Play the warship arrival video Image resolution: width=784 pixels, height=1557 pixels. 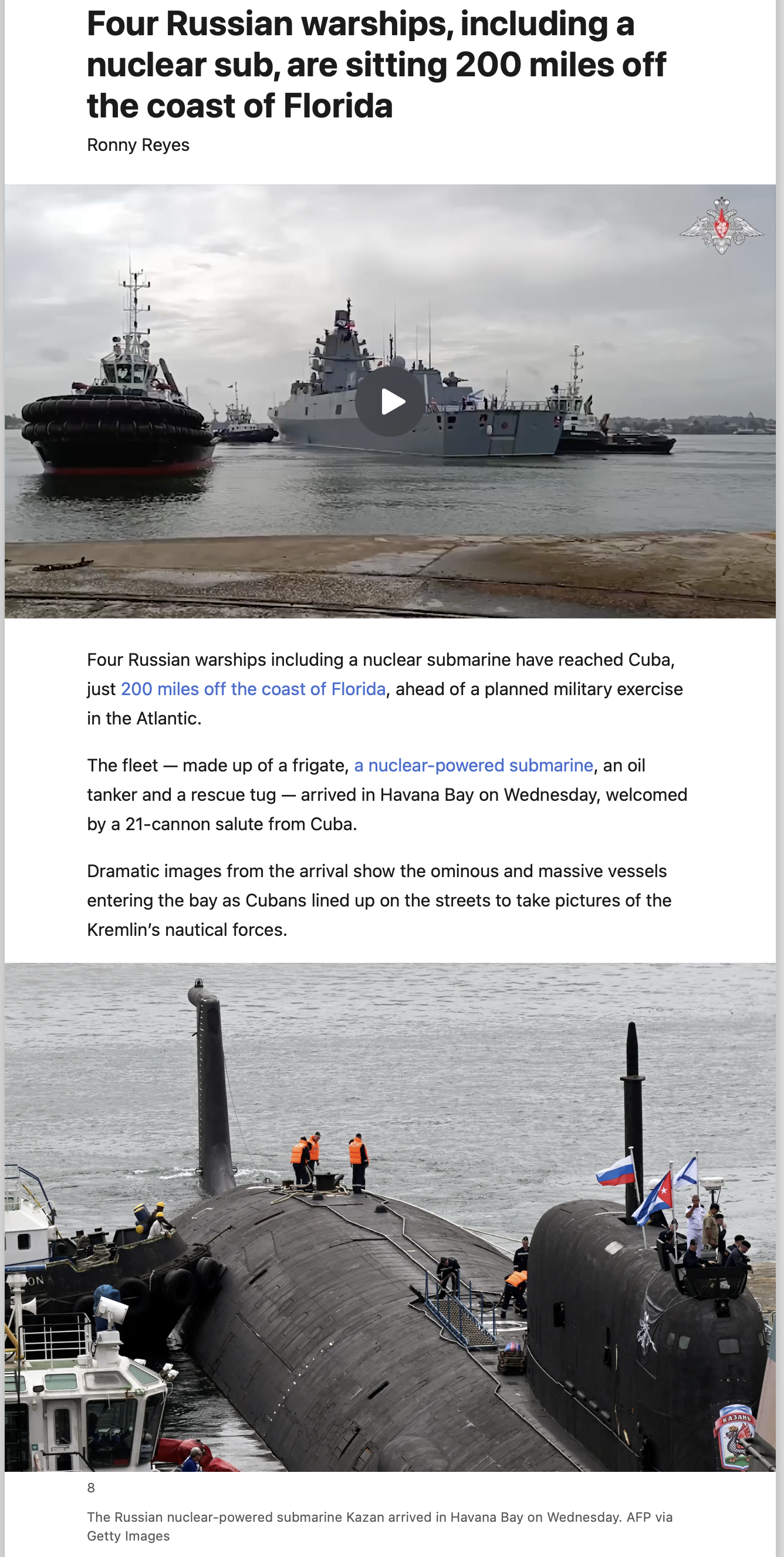click(390, 402)
